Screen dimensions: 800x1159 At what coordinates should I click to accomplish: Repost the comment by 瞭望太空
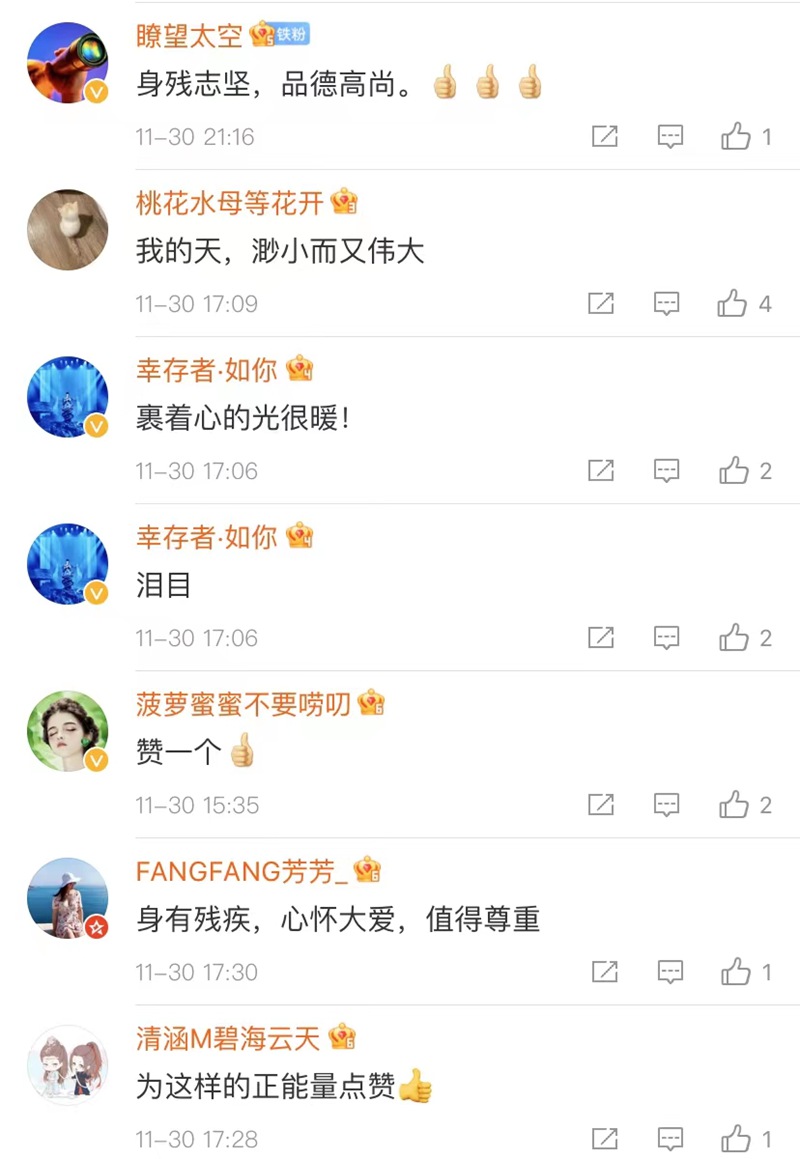[604, 137]
